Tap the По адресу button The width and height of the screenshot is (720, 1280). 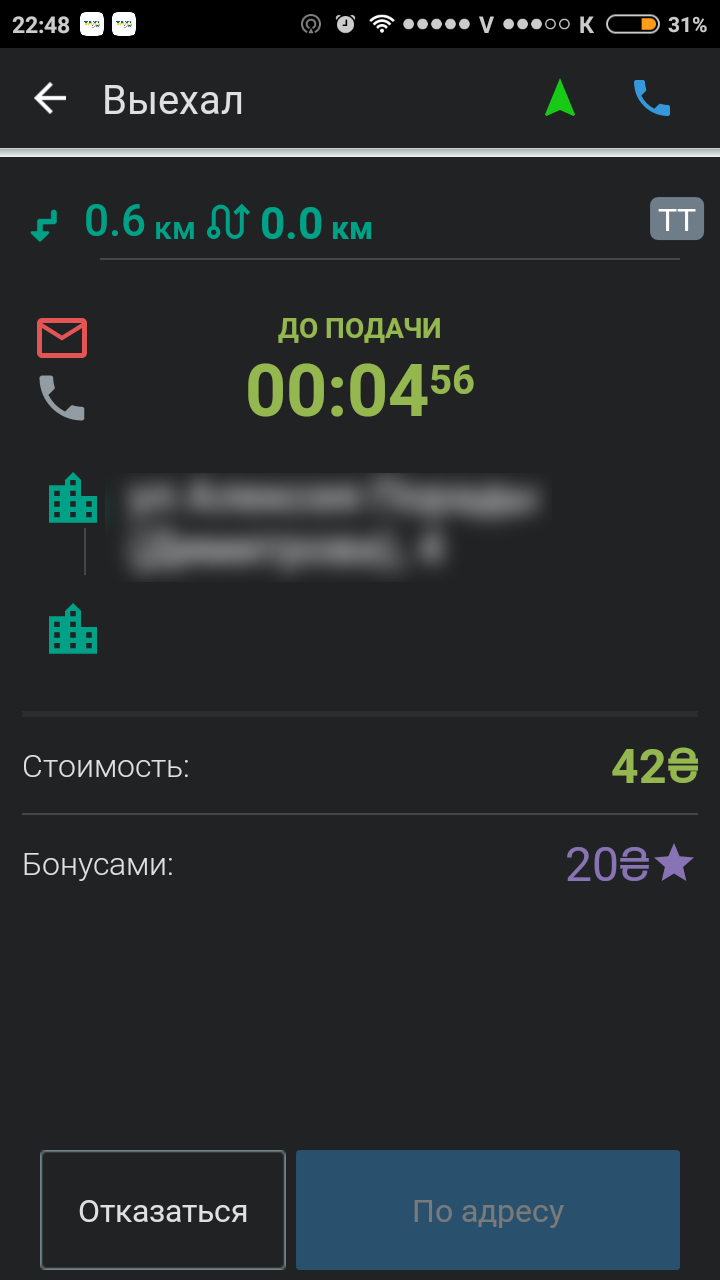point(488,1210)
